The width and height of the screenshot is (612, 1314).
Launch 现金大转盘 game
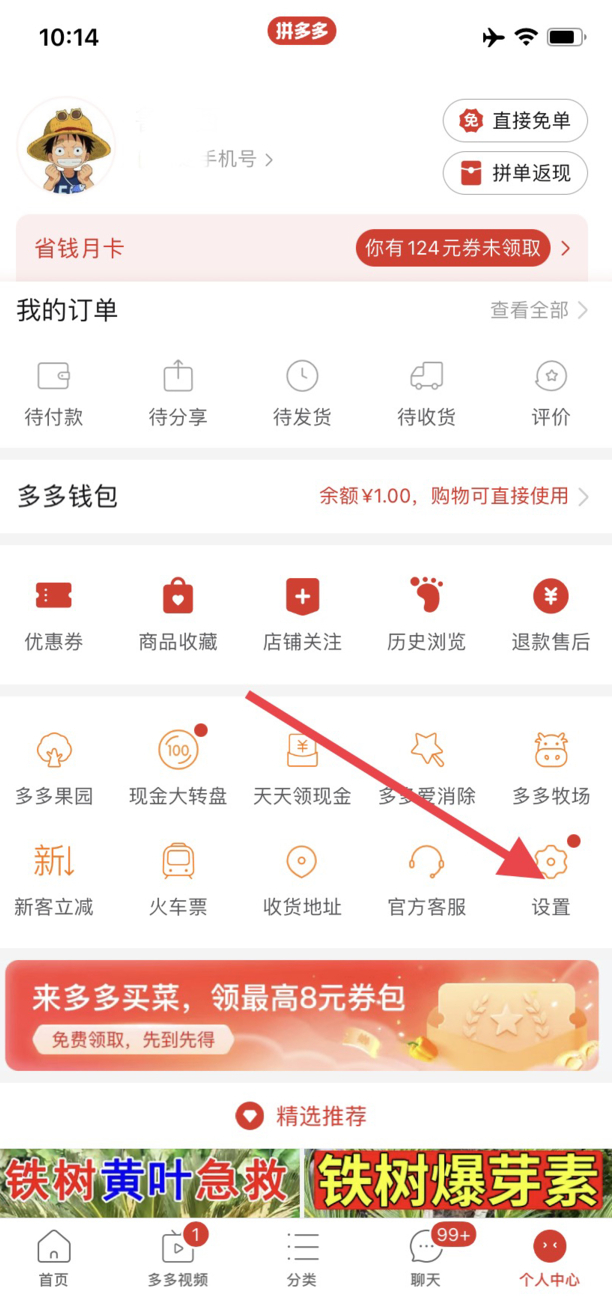[178, 767]
